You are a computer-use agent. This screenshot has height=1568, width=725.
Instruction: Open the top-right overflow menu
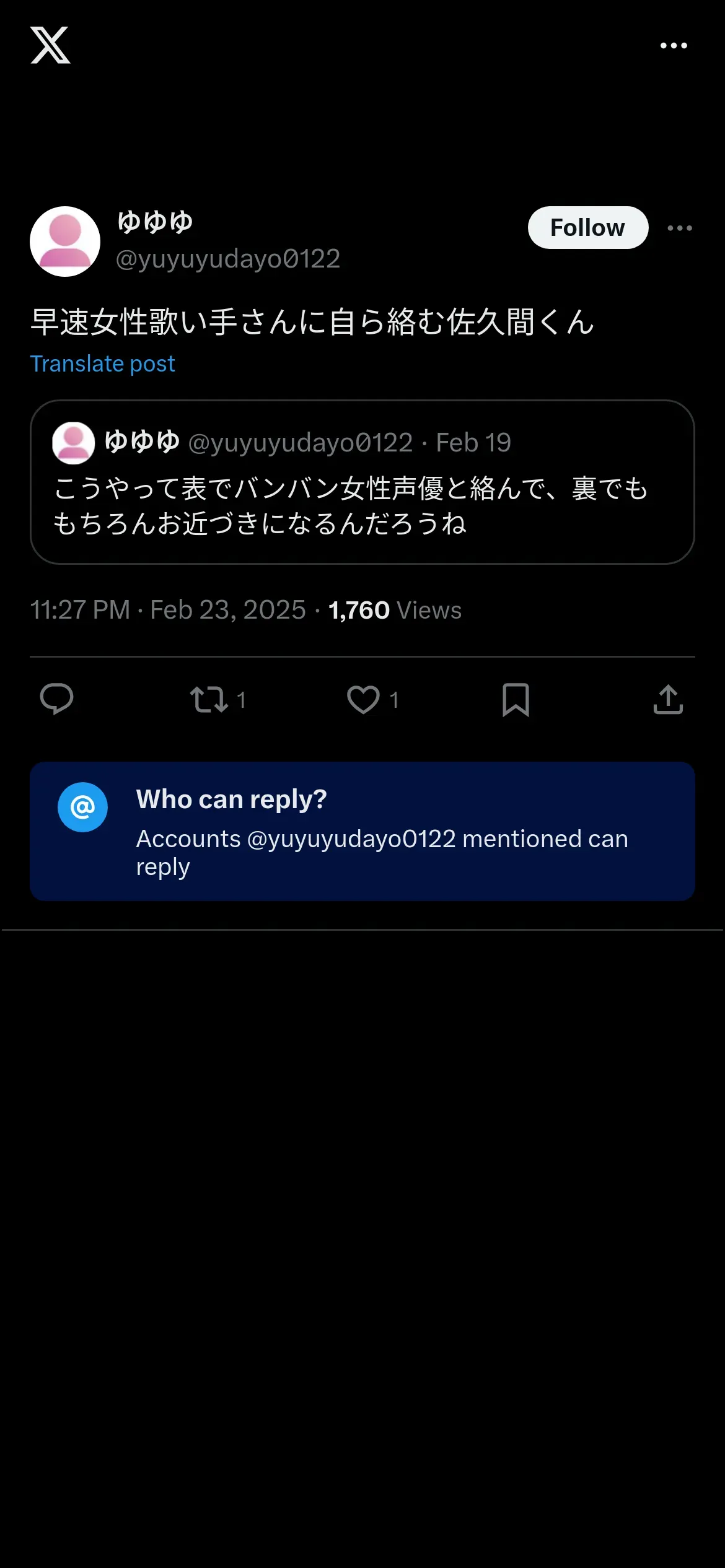[674, 46]
